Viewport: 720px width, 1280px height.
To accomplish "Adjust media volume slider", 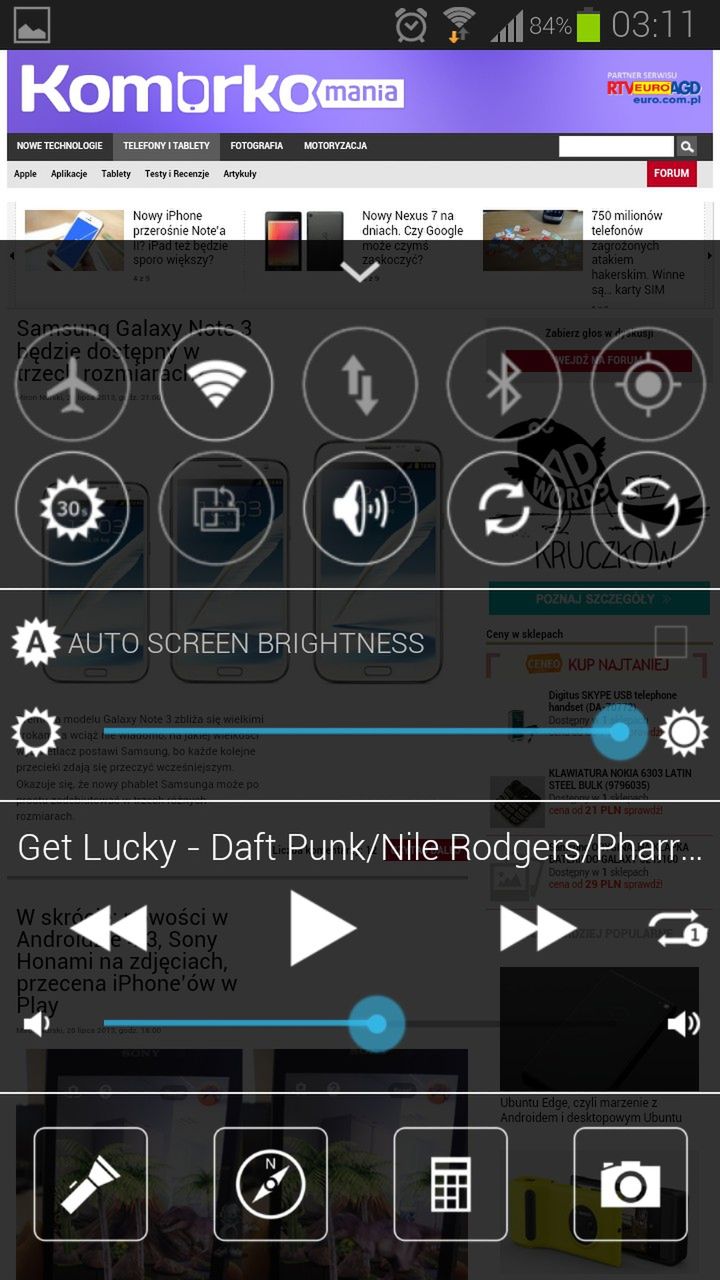I will [377, 1023].
